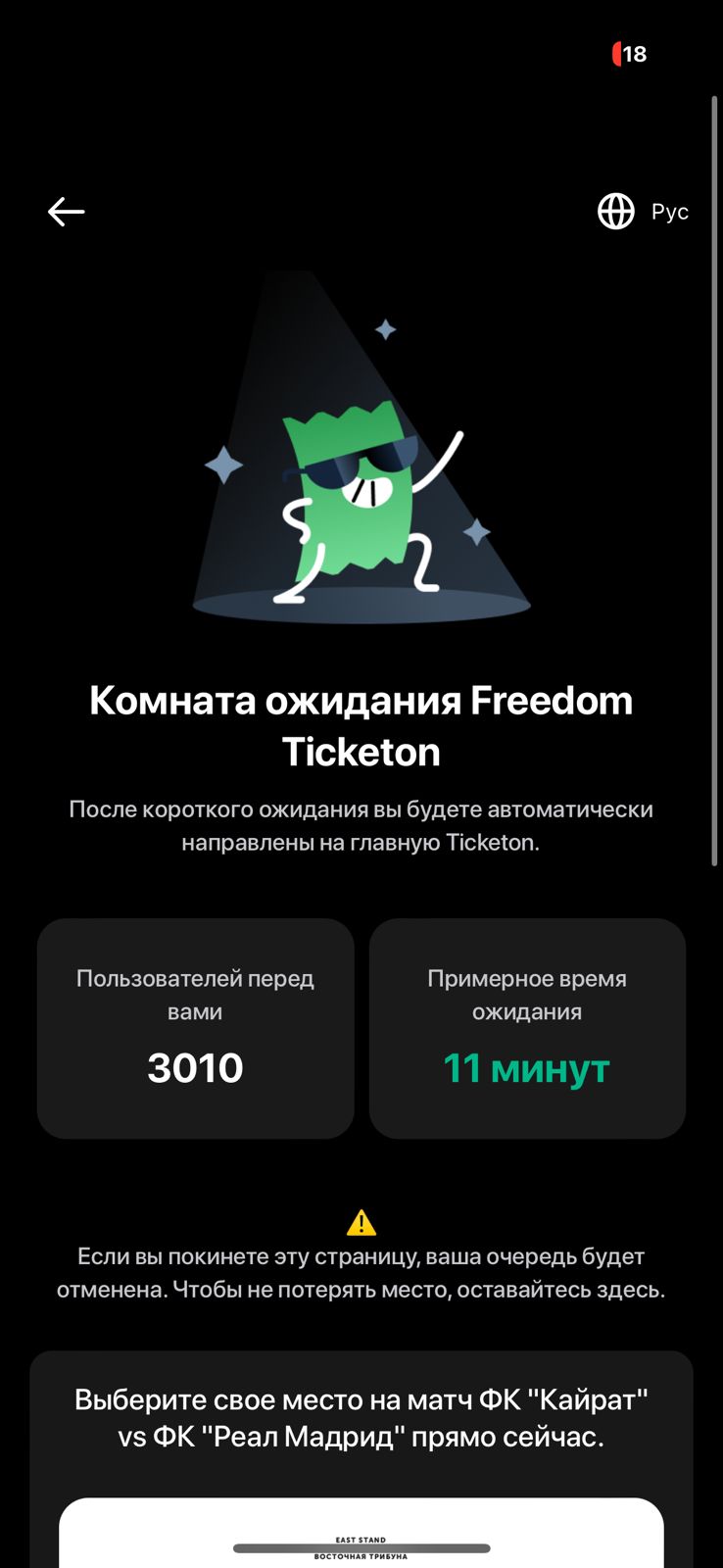Tap the back arrow to exit the waiting room
This screenshot has width=723, height=1568.
(65, 211)
